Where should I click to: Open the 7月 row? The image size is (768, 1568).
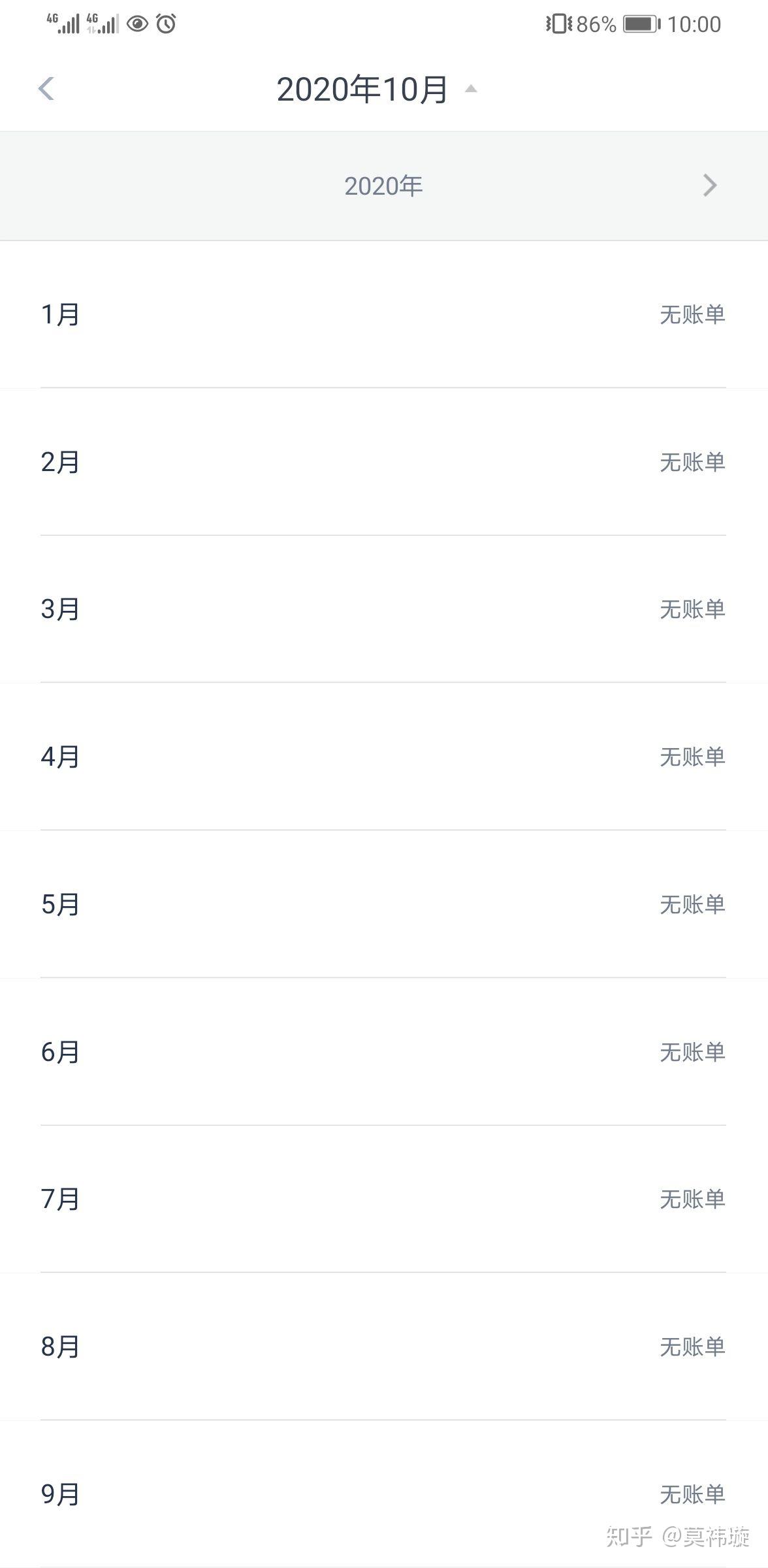[383, 1199]
